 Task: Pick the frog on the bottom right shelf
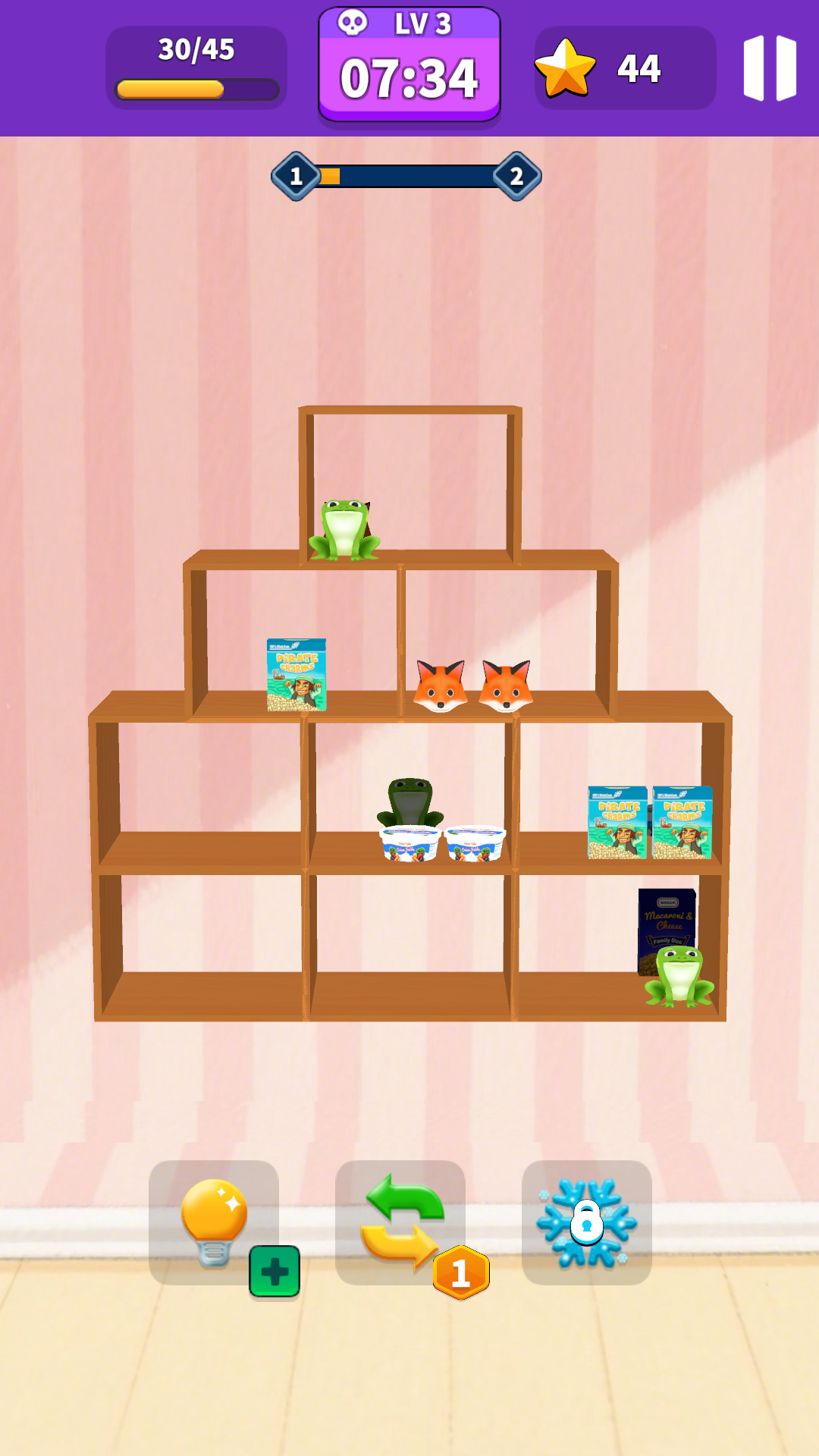tap(679, 976)
